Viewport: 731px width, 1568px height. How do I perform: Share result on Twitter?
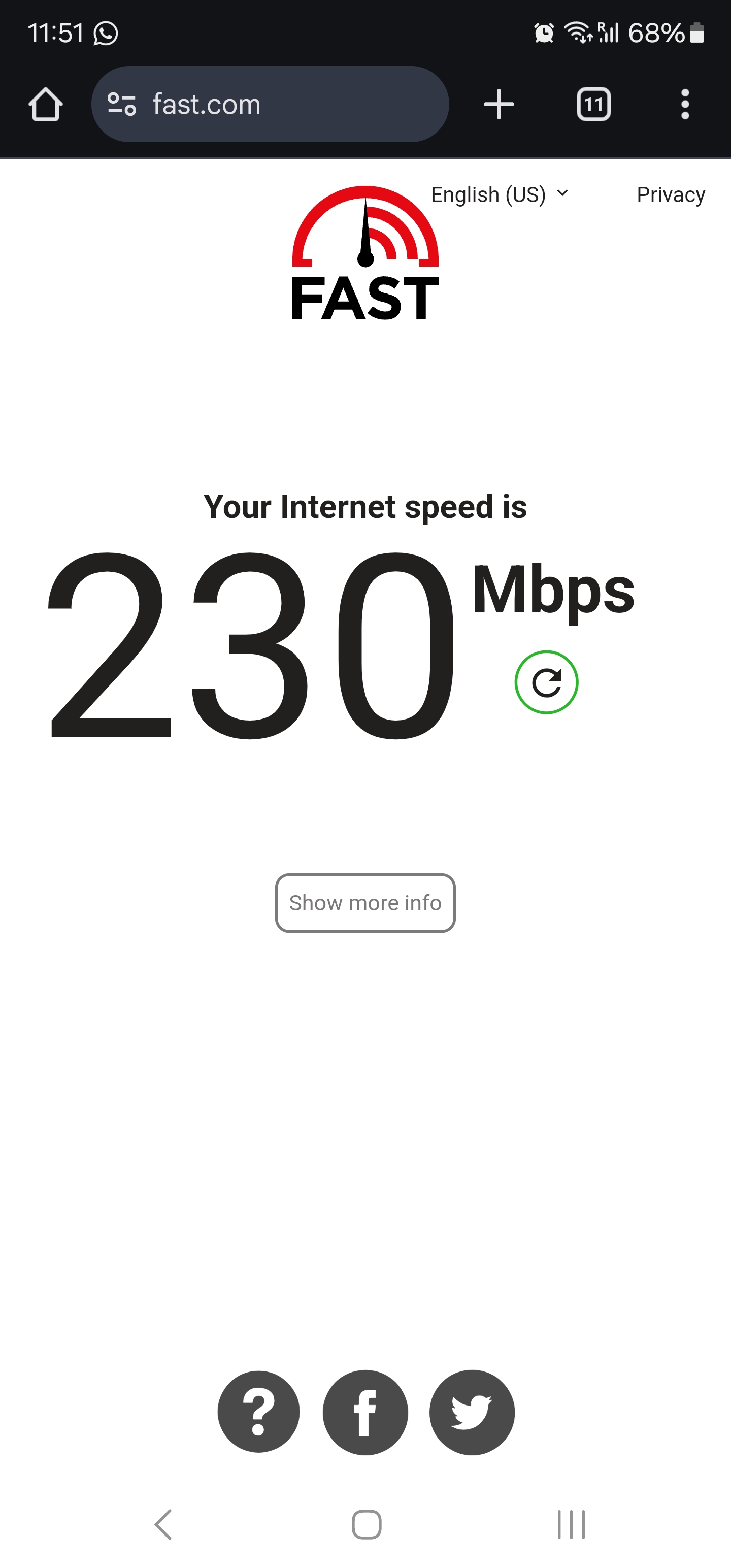point(472,1412)
